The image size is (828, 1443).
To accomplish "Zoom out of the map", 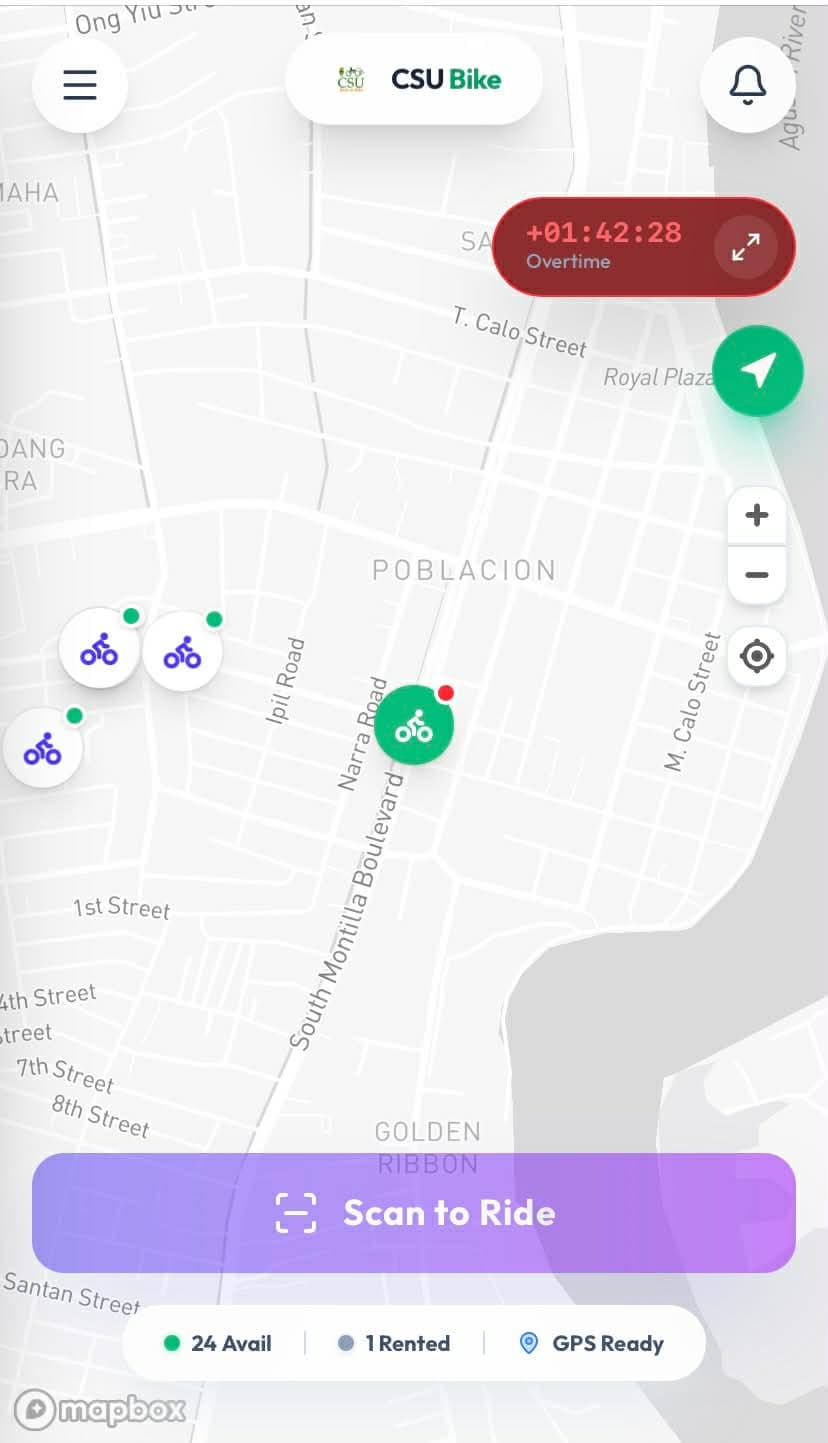I will 757,574.
